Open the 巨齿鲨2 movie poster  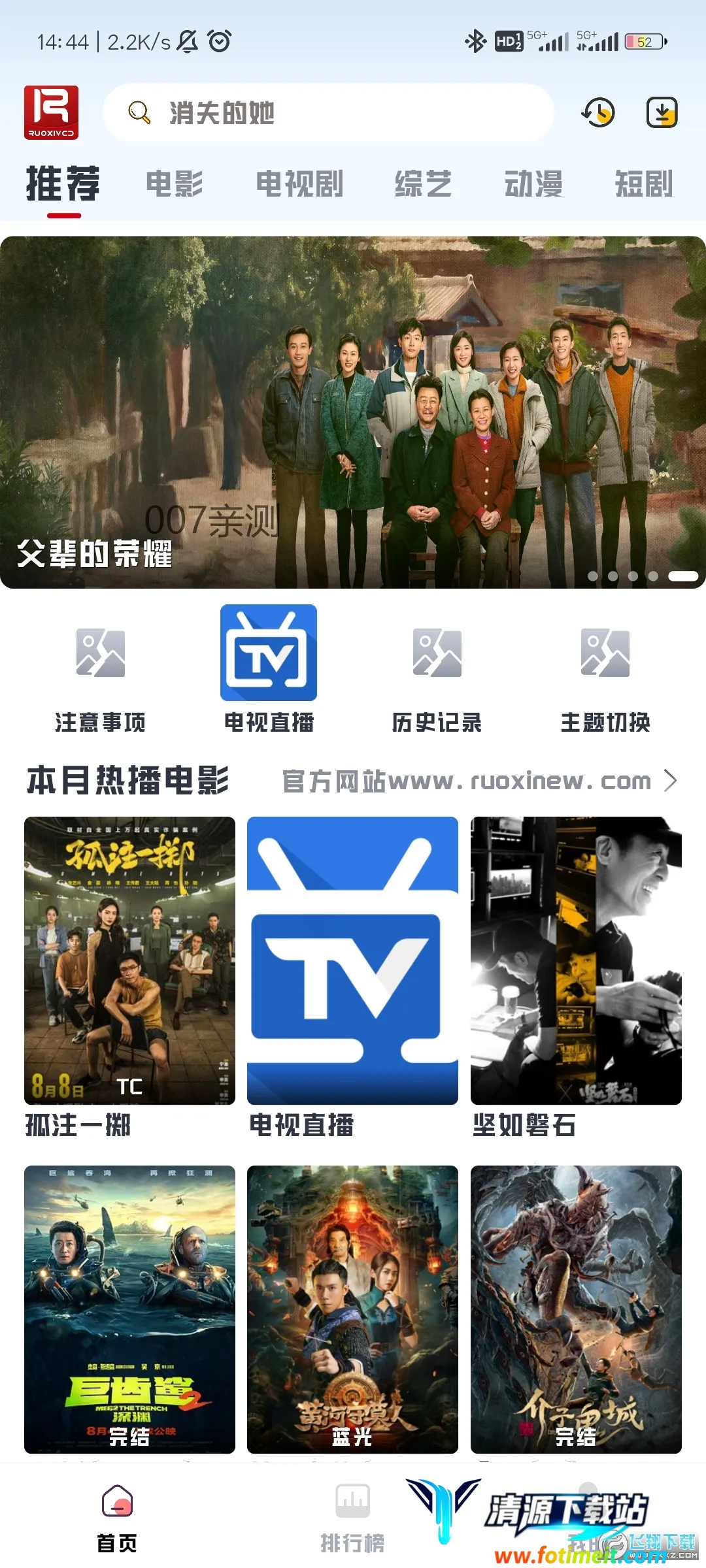pyautogui.click(x=129, y=1309)
